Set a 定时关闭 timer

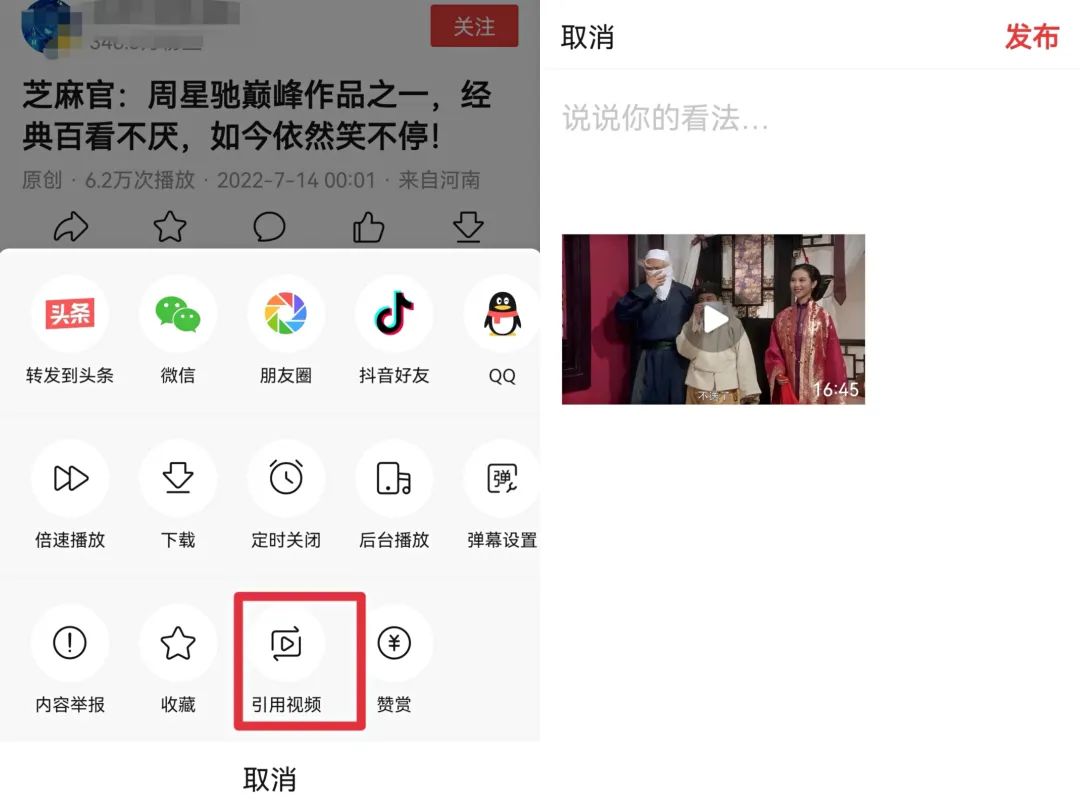pos(286,480)
